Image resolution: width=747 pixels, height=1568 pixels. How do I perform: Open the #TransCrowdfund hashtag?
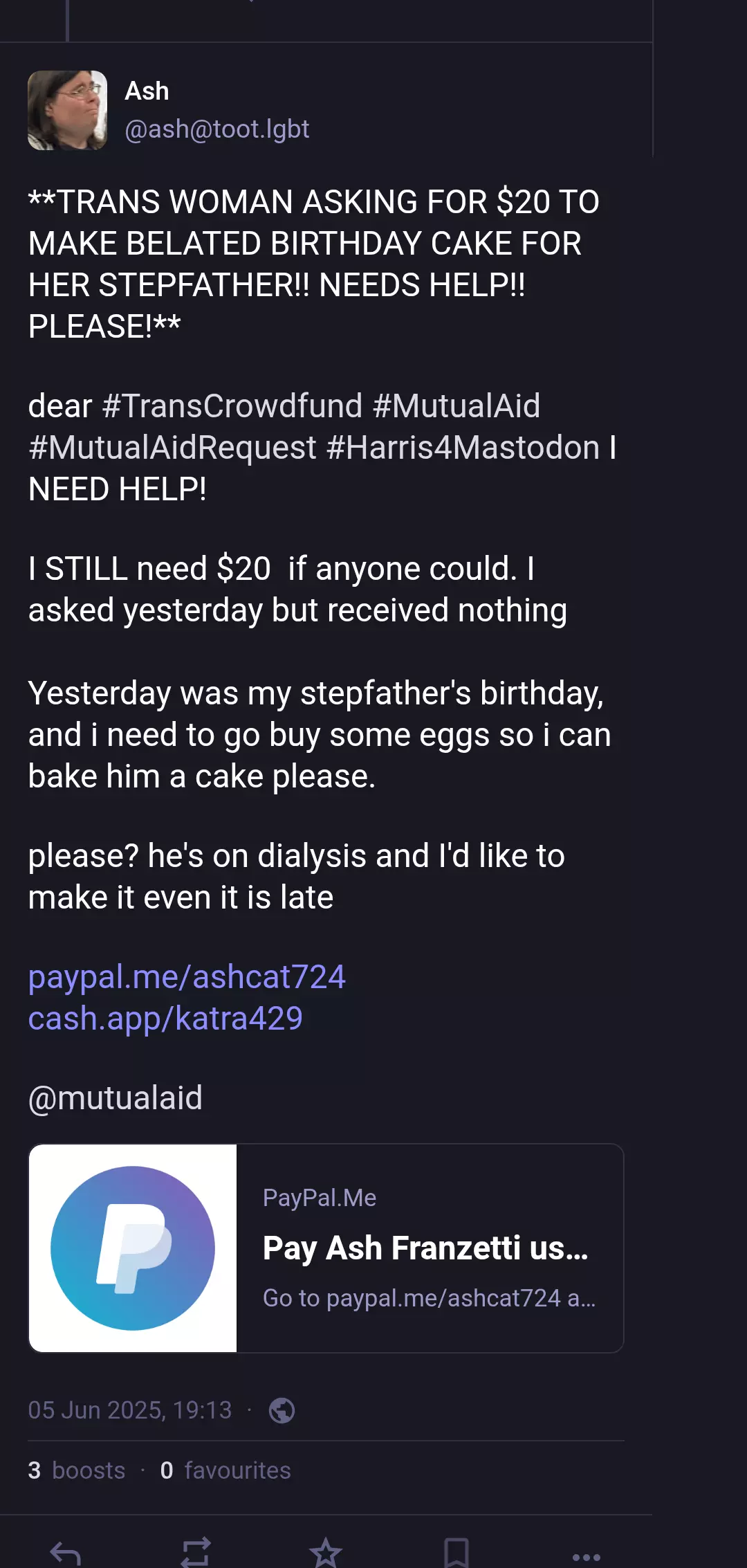tap(232, 405)
